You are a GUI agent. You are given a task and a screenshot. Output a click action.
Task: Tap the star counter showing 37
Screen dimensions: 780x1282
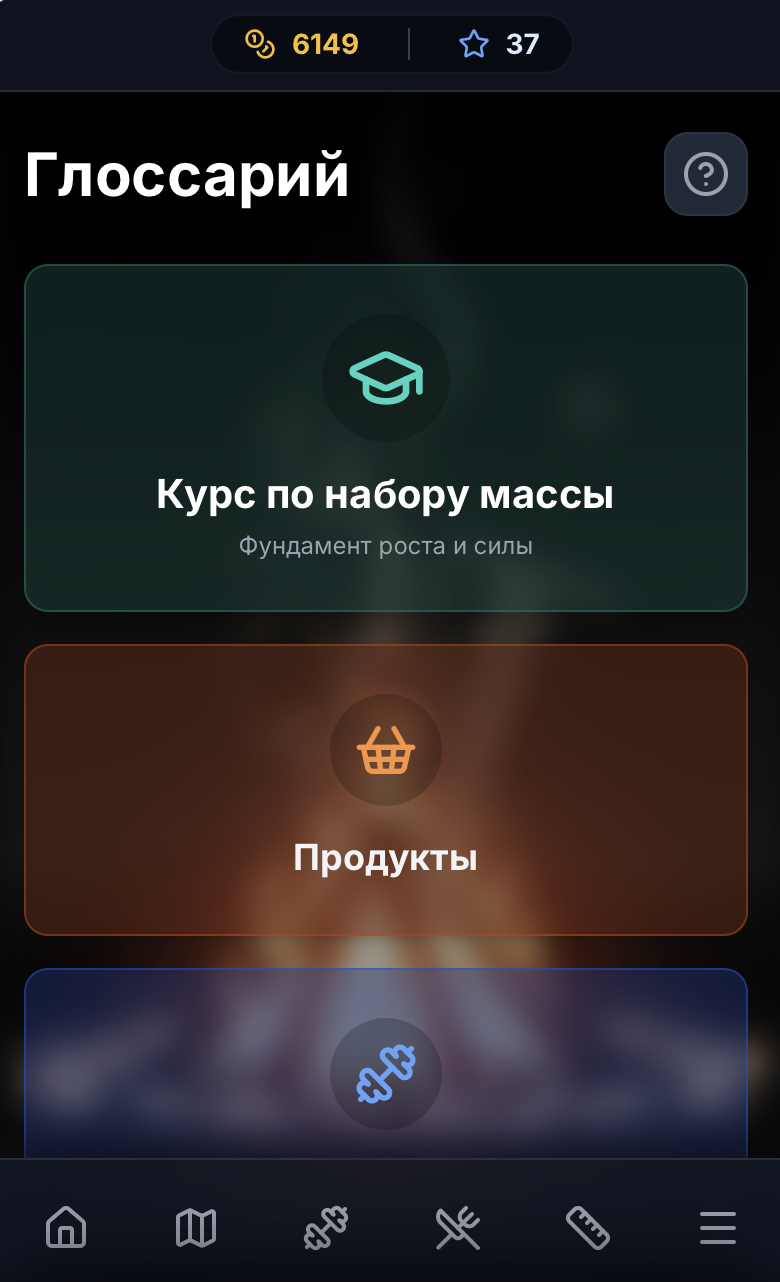click(x=500, y=43)
